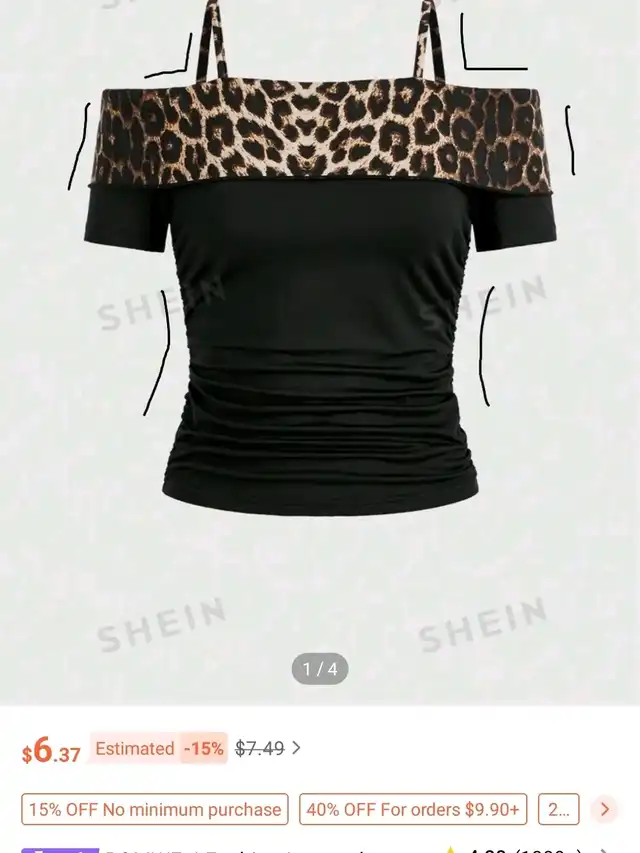Open all coupons with the arrow button
The width and height of the screenshot is (640, 853).
coord(603,809)
